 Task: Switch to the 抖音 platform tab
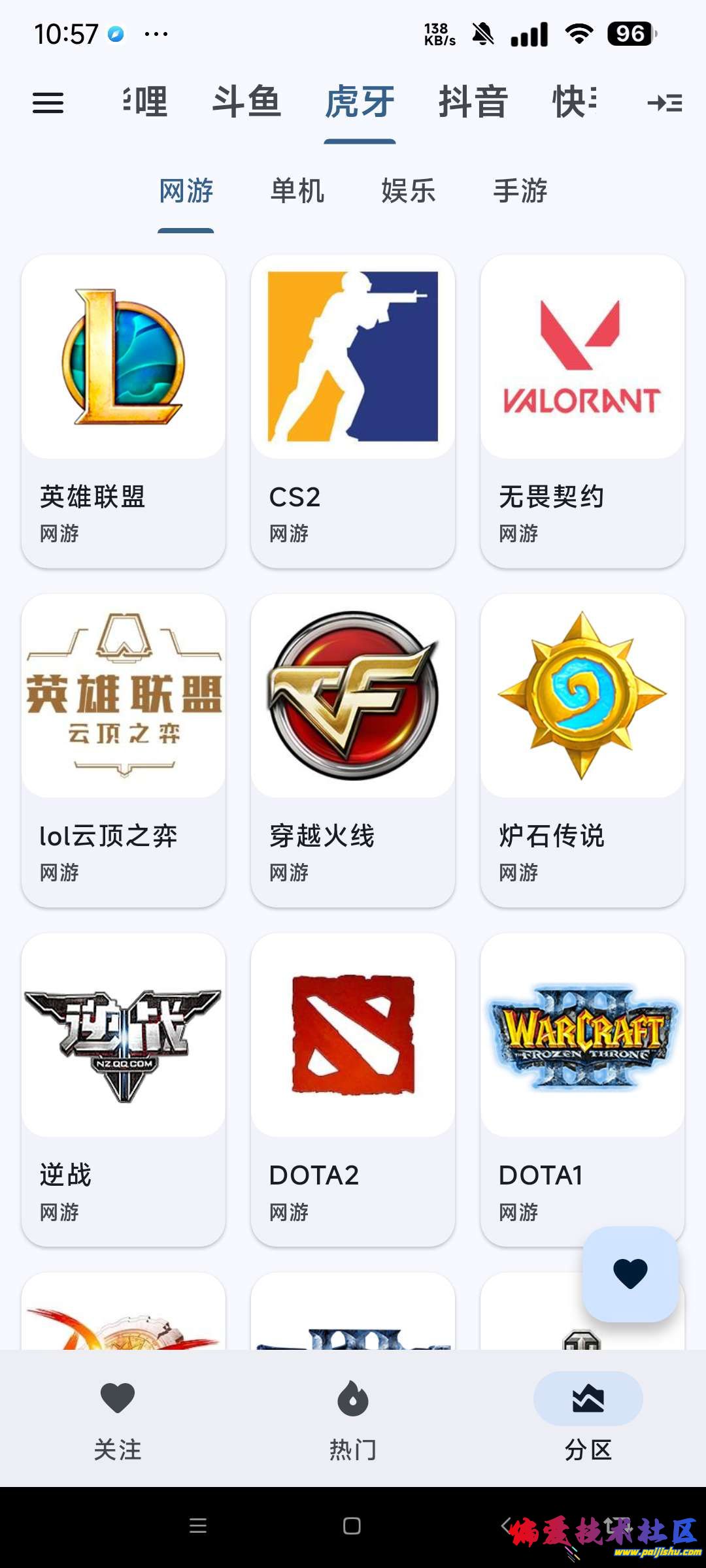[473, 103]
